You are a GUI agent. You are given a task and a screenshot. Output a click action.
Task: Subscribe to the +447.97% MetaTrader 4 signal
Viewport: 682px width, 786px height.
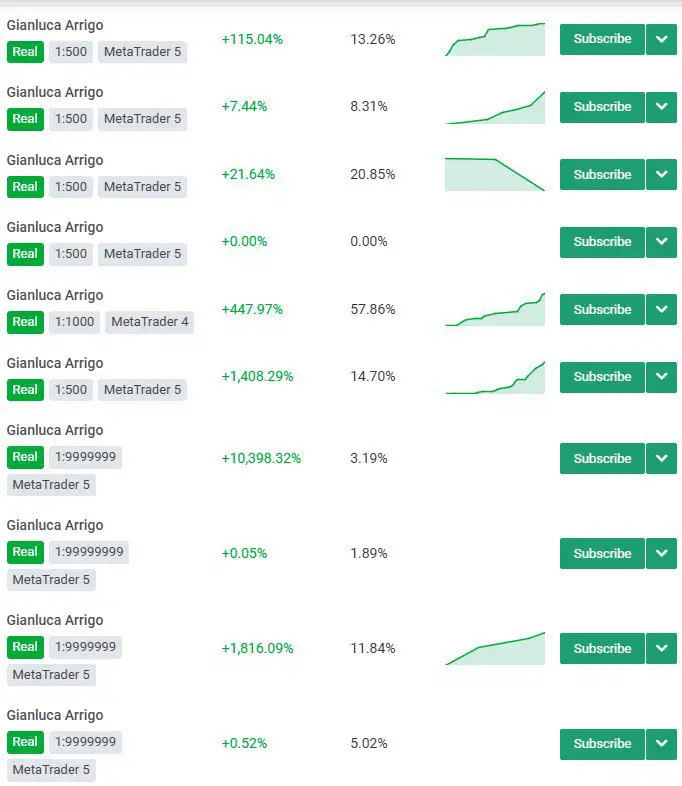pyautogui.click(x=602, y=309)
